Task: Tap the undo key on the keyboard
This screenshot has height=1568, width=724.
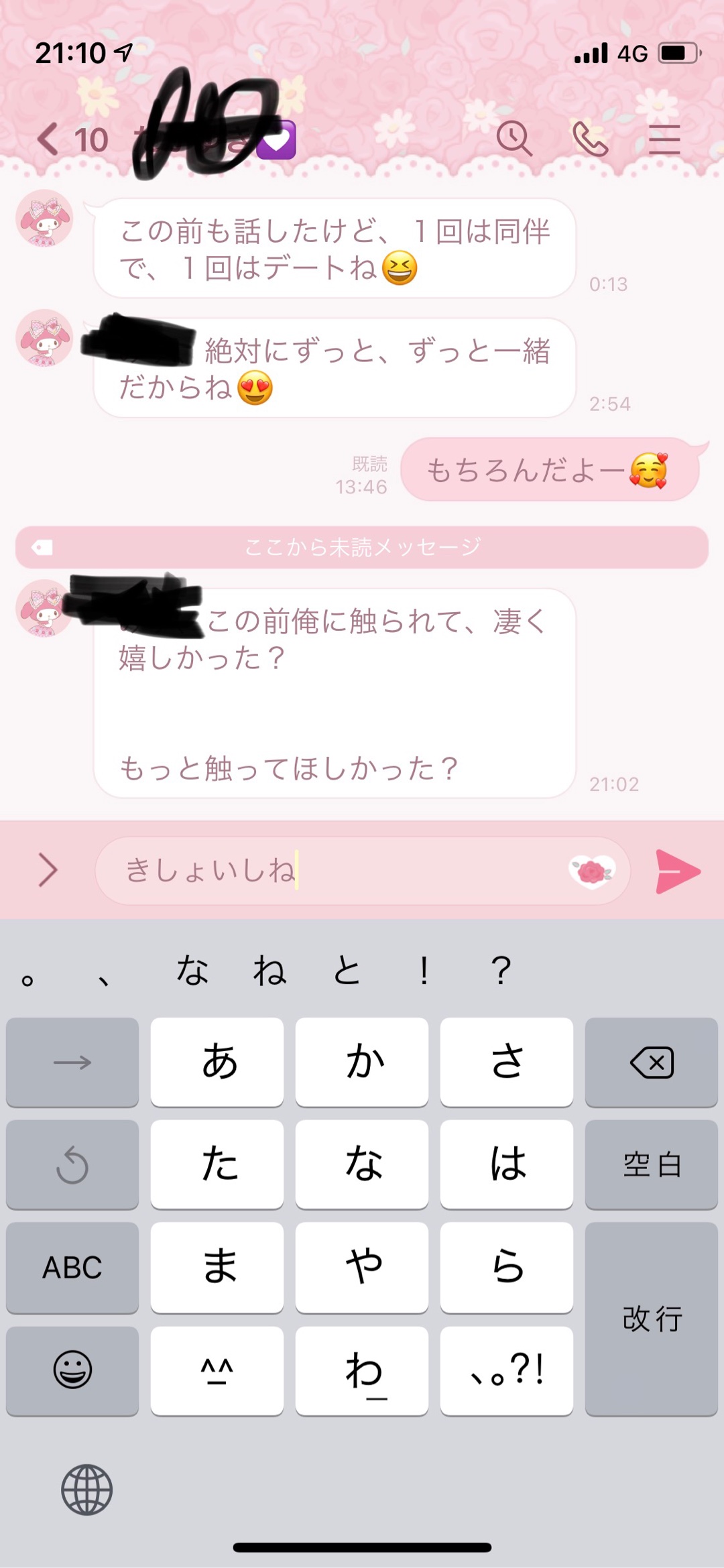Action: [72, 1164]
